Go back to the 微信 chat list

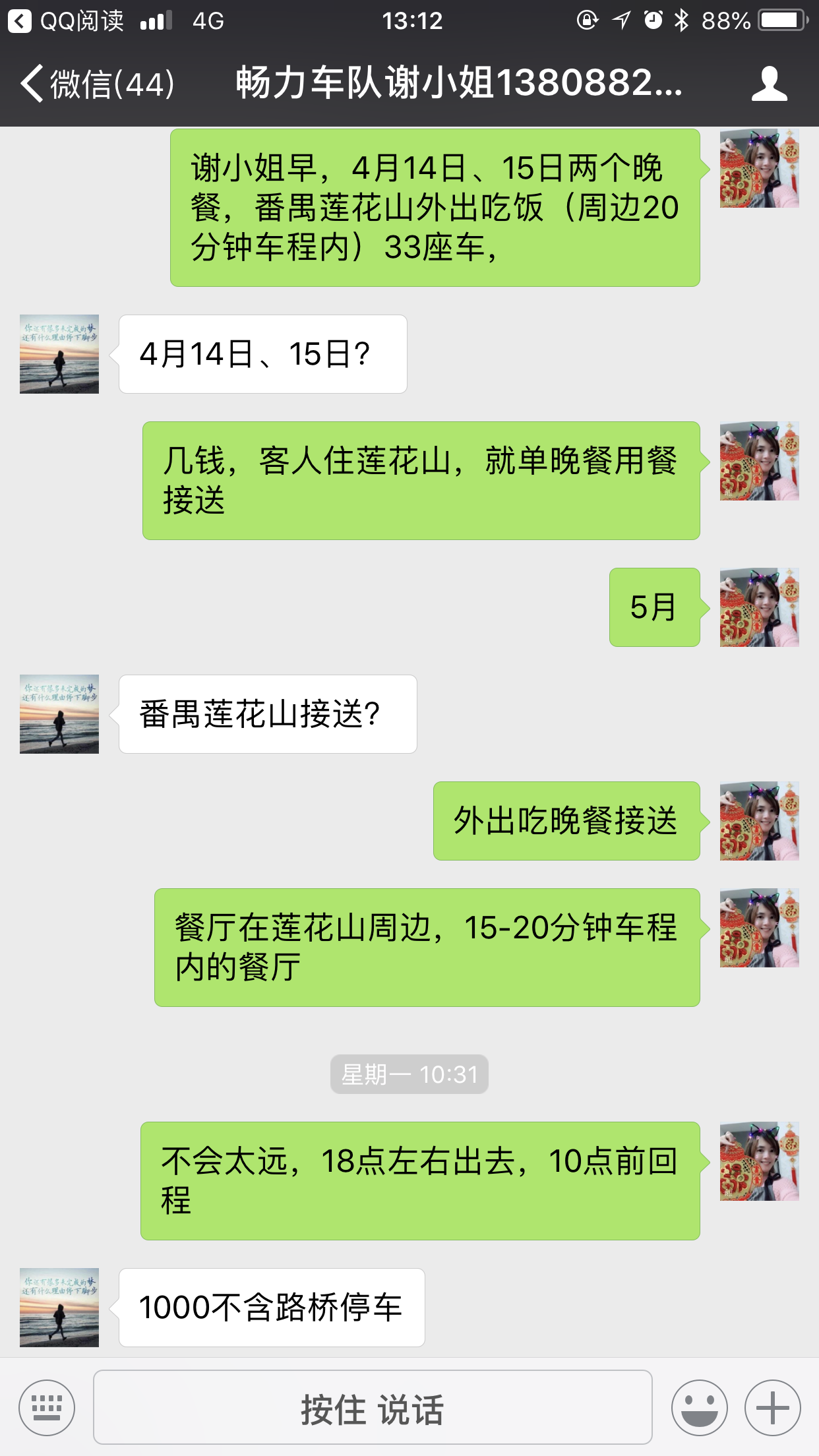coord(96,84)
